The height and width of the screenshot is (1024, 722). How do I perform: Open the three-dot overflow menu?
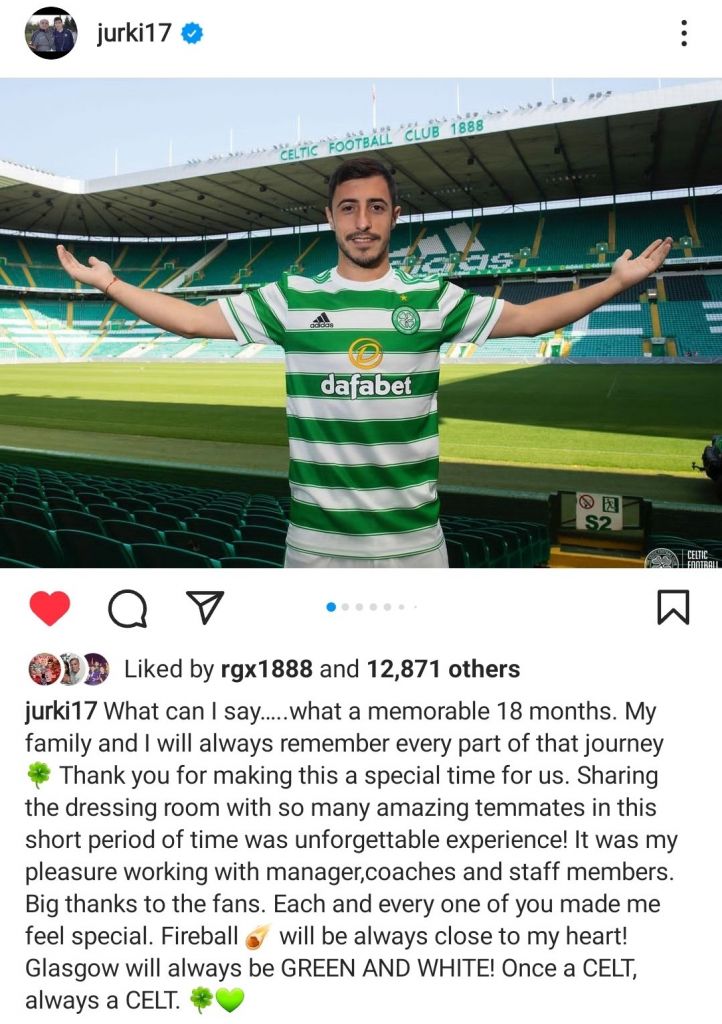684,33
